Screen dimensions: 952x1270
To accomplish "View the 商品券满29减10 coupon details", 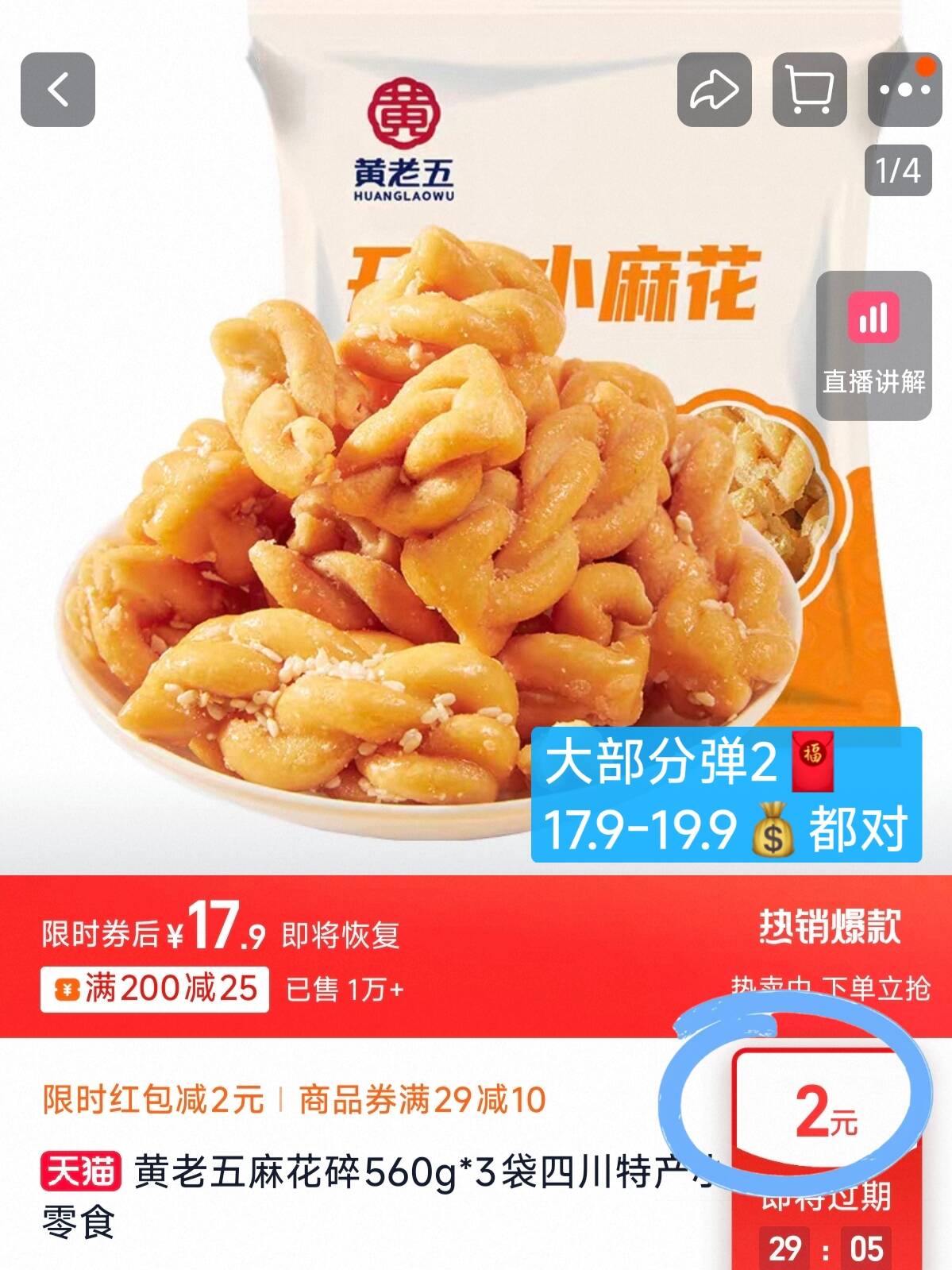I will coord(422,1100).
